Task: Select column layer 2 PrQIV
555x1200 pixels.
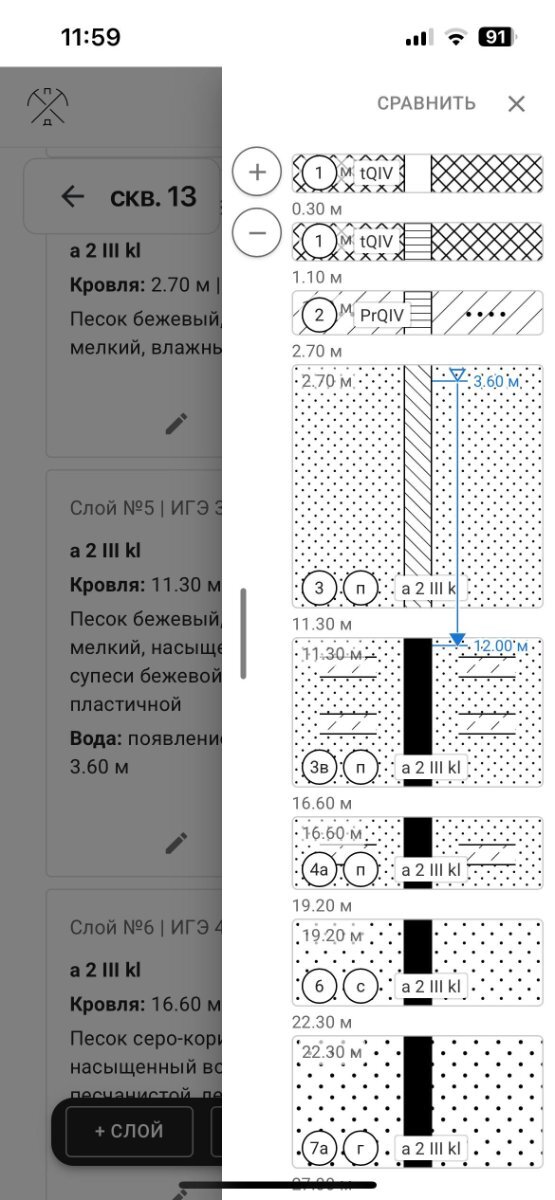Action: [418, 313]
